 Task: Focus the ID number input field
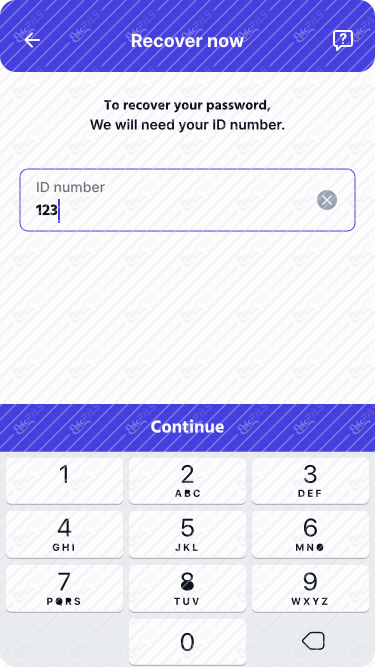(188, 200)
